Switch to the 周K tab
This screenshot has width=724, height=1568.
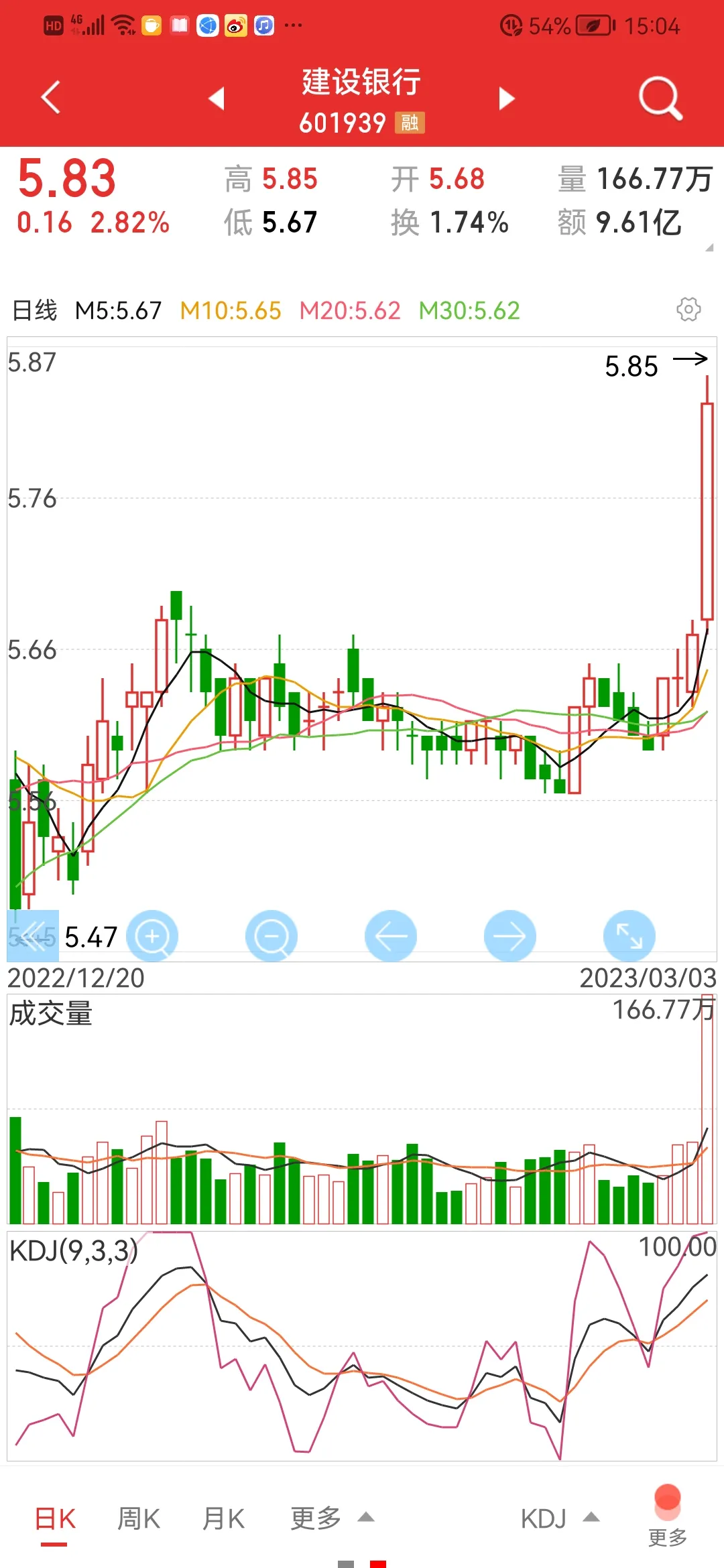click(x=139, y=1518)
